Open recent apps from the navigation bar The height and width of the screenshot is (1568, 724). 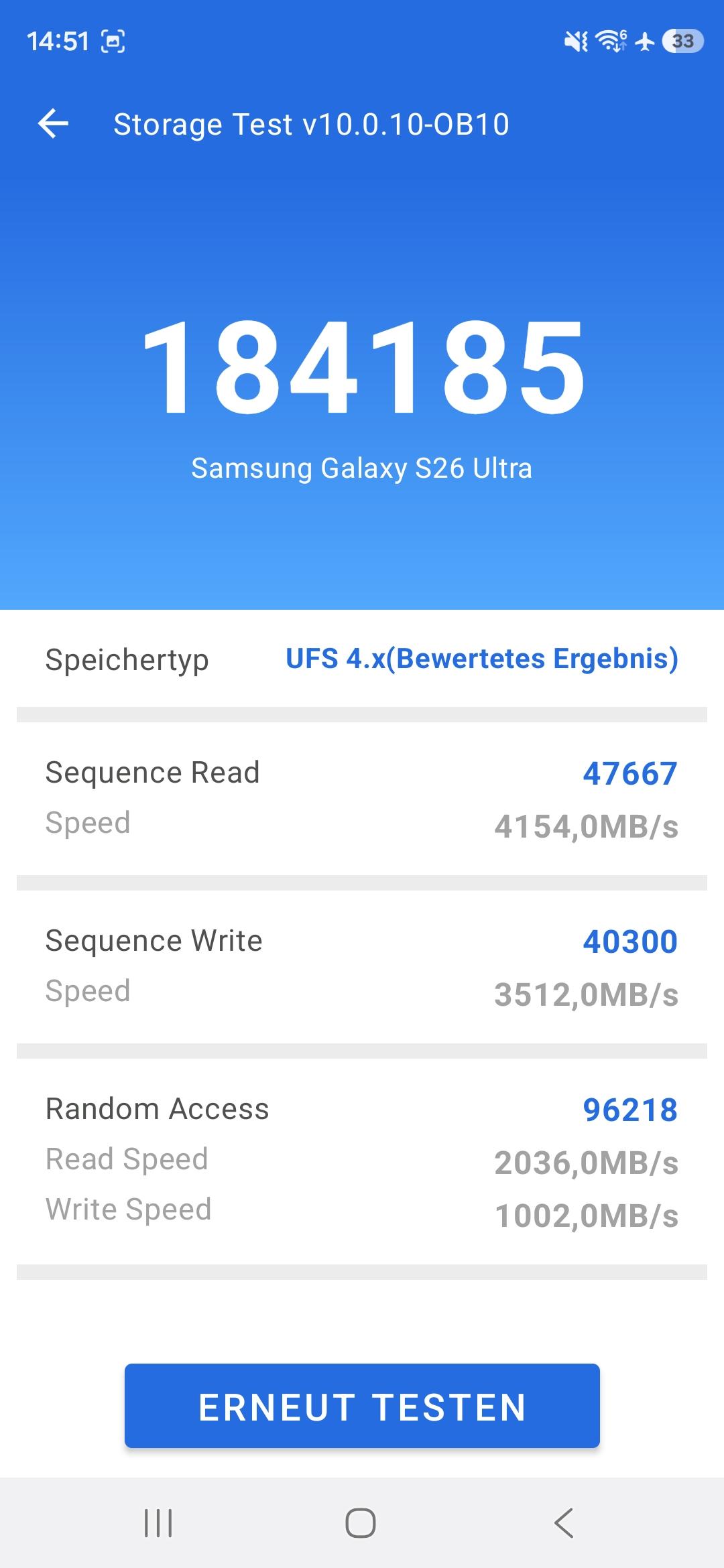158,1522
